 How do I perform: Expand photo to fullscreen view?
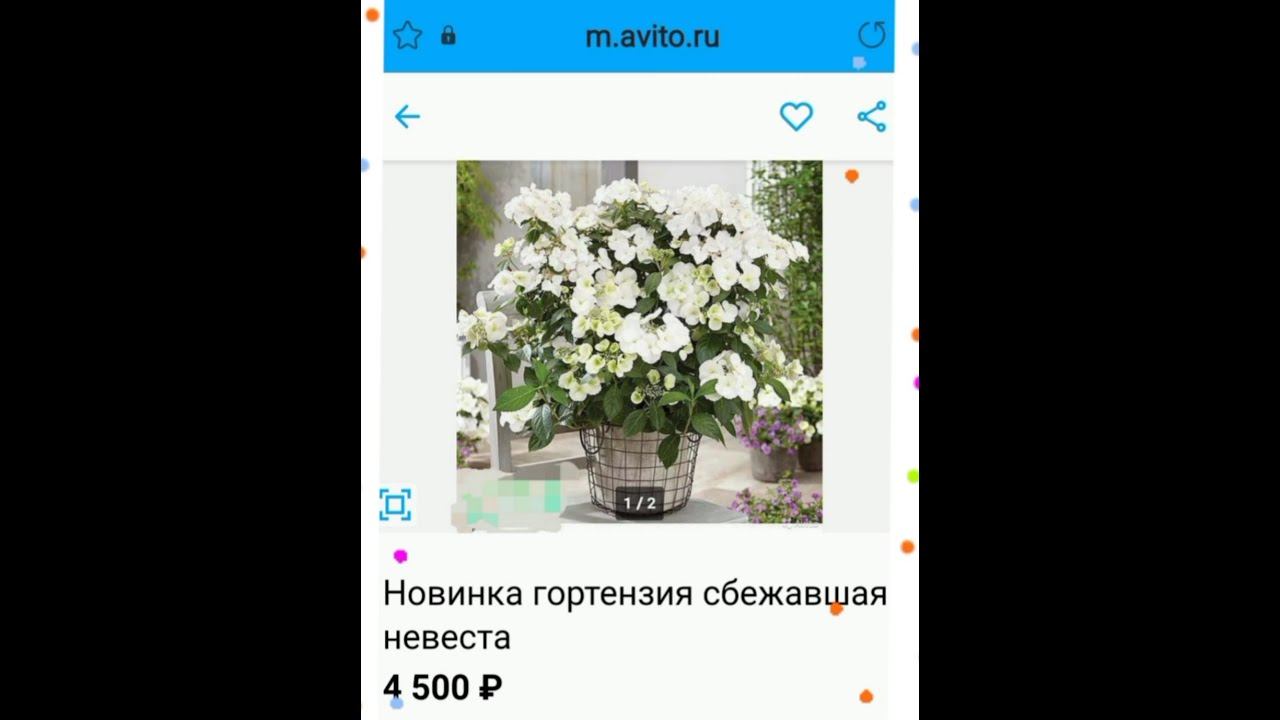coord(396,505)
